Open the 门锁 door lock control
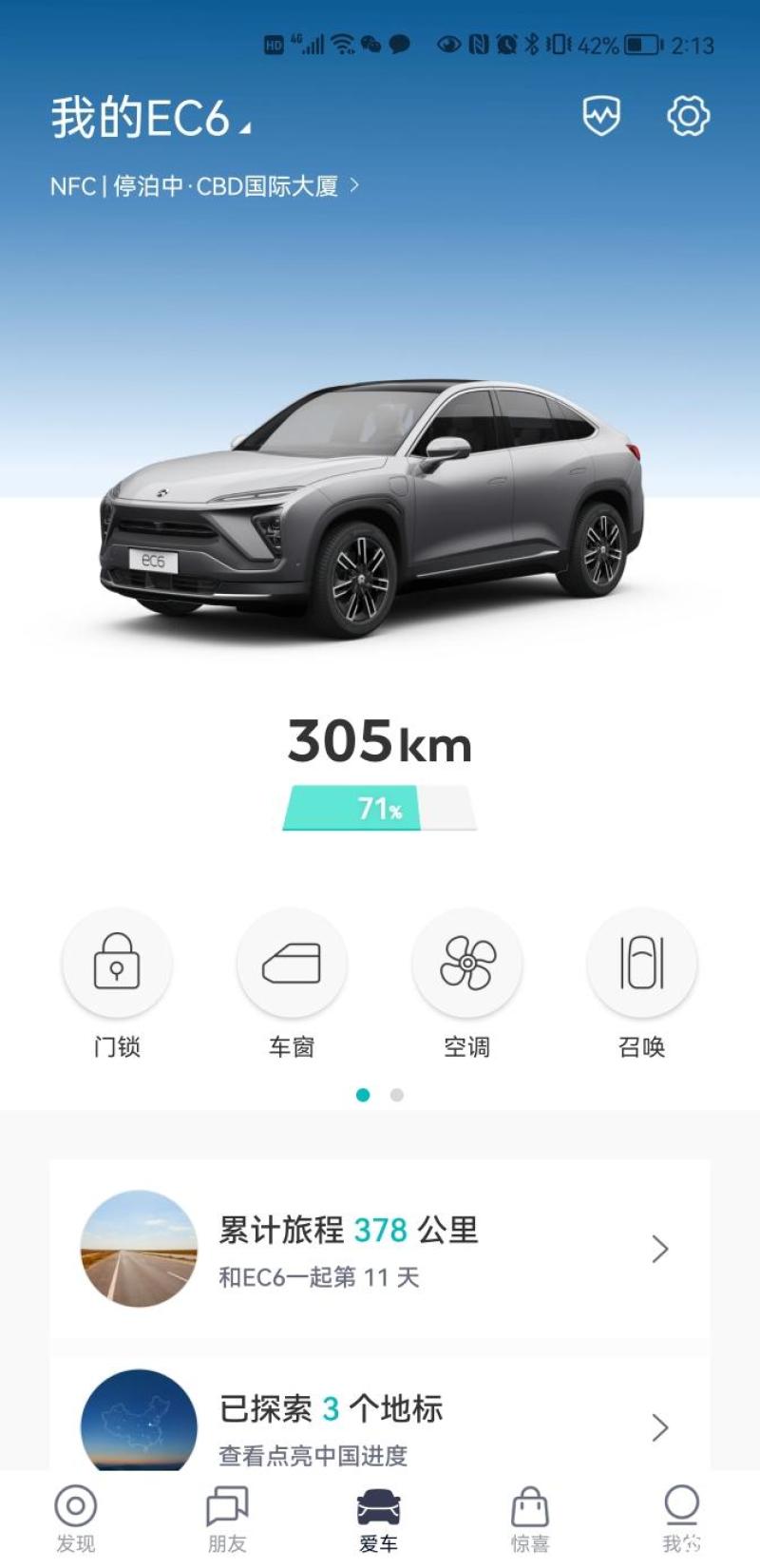Viewport: 760px width, 1568px height. click(x=118, y=963)
